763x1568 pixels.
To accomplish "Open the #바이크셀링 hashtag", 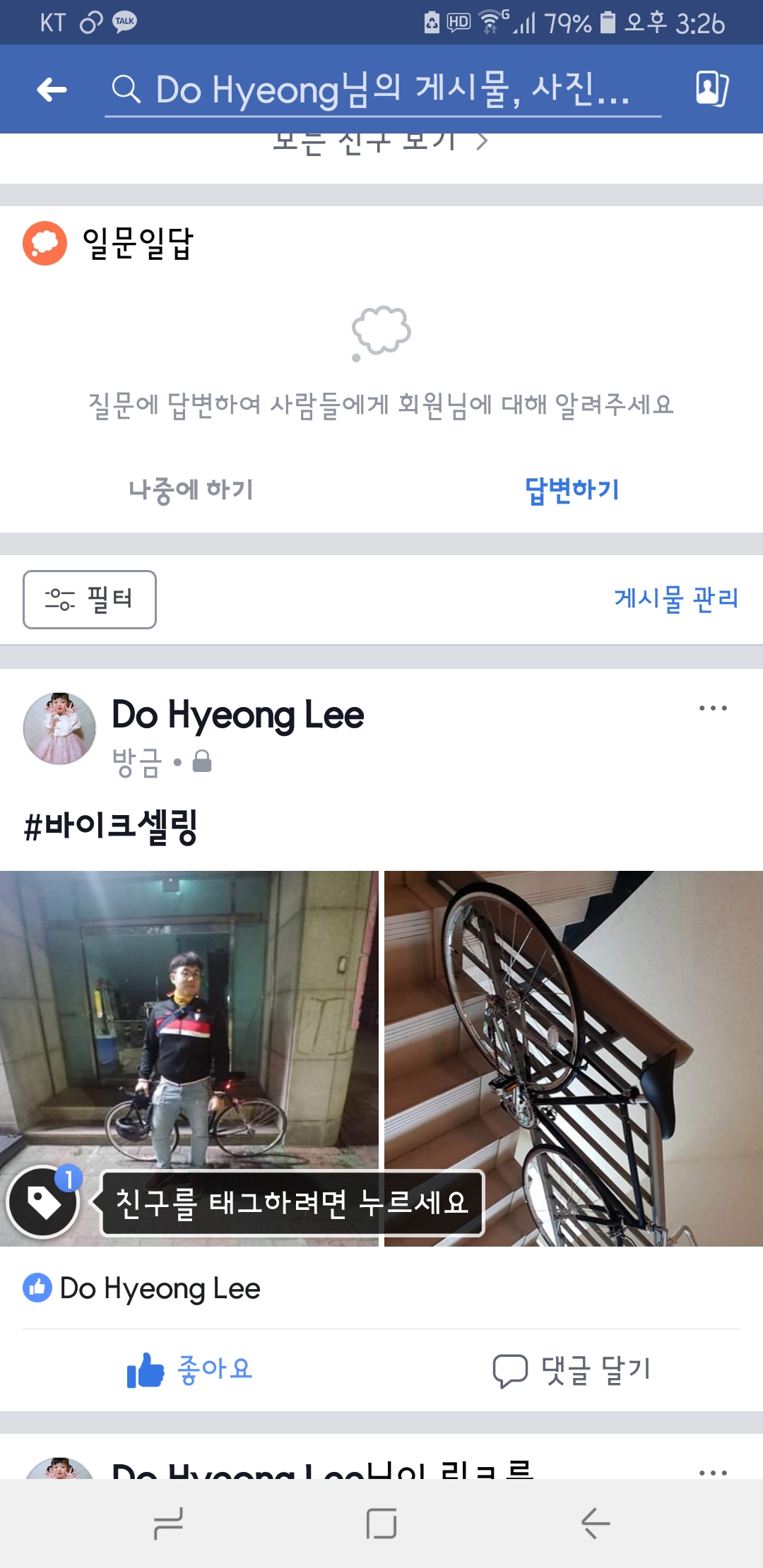I will [111, 826].
